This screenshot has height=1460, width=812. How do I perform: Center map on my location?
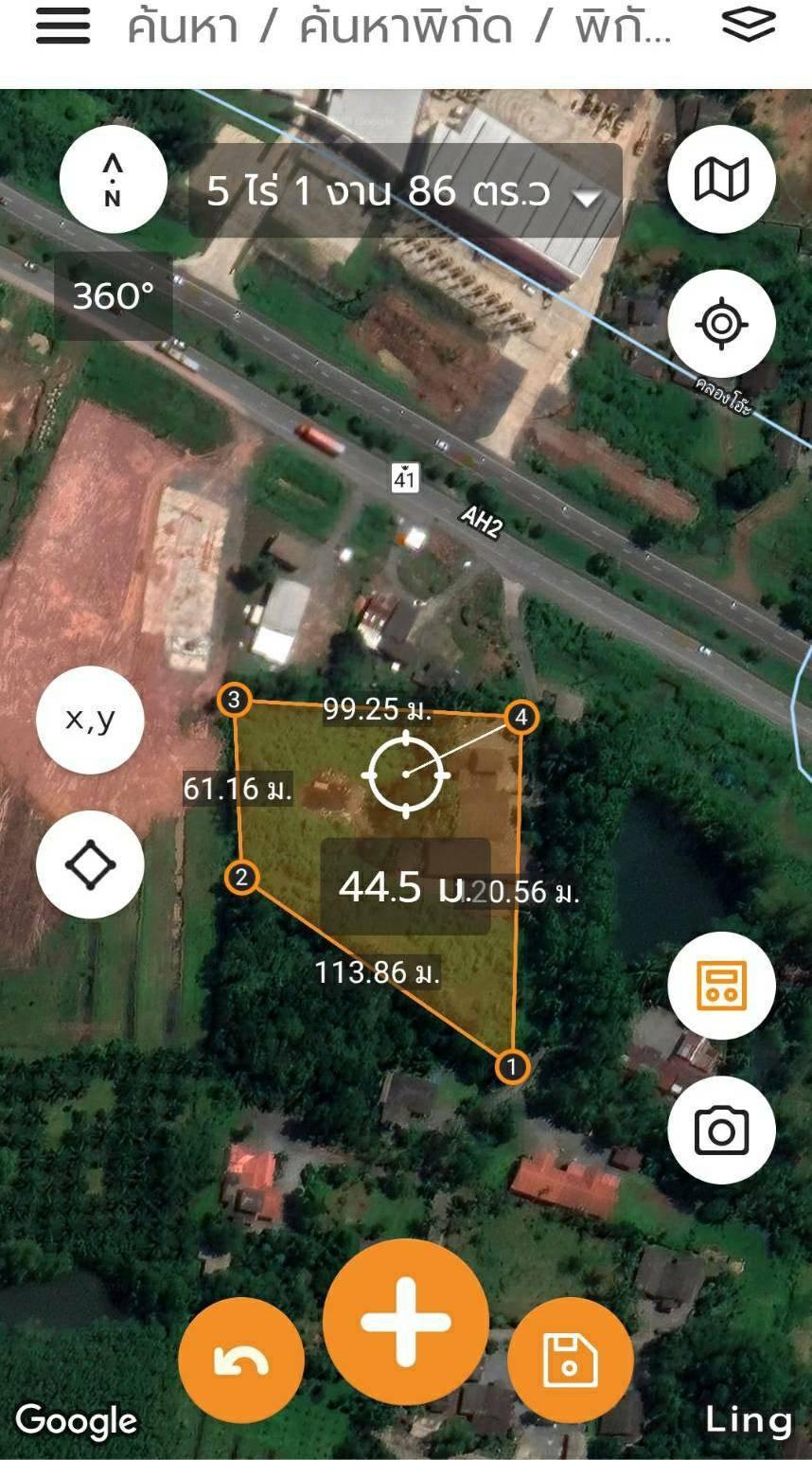[x=722, y=324]
